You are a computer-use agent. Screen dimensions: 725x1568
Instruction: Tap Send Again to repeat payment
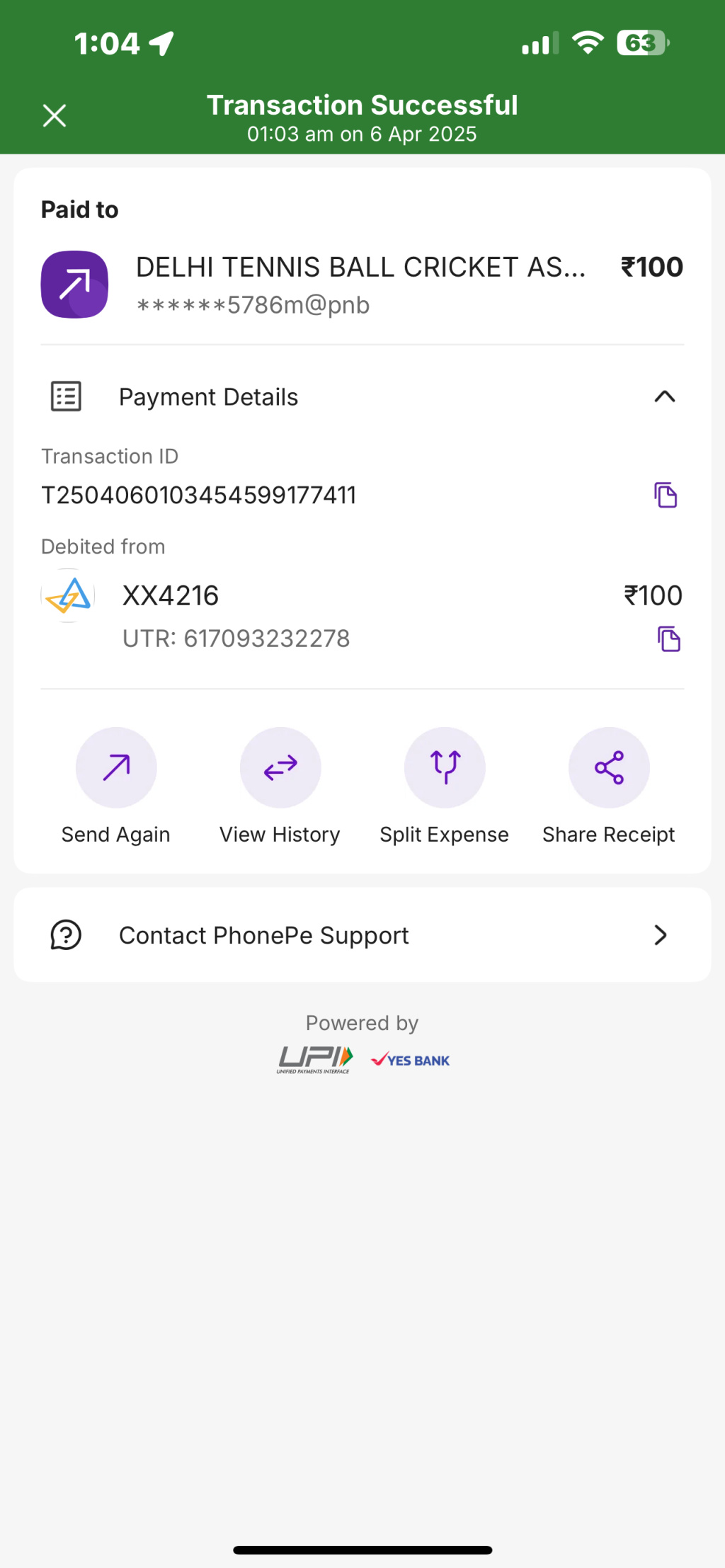click(116, 768)
